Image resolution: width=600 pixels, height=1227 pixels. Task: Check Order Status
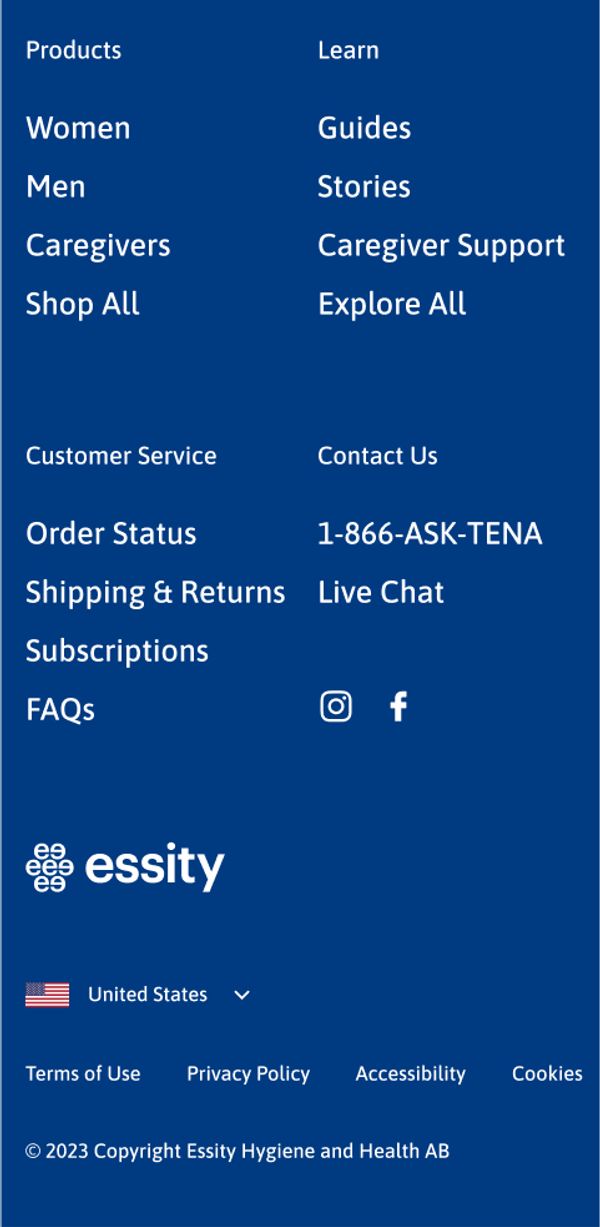[111, 534]
